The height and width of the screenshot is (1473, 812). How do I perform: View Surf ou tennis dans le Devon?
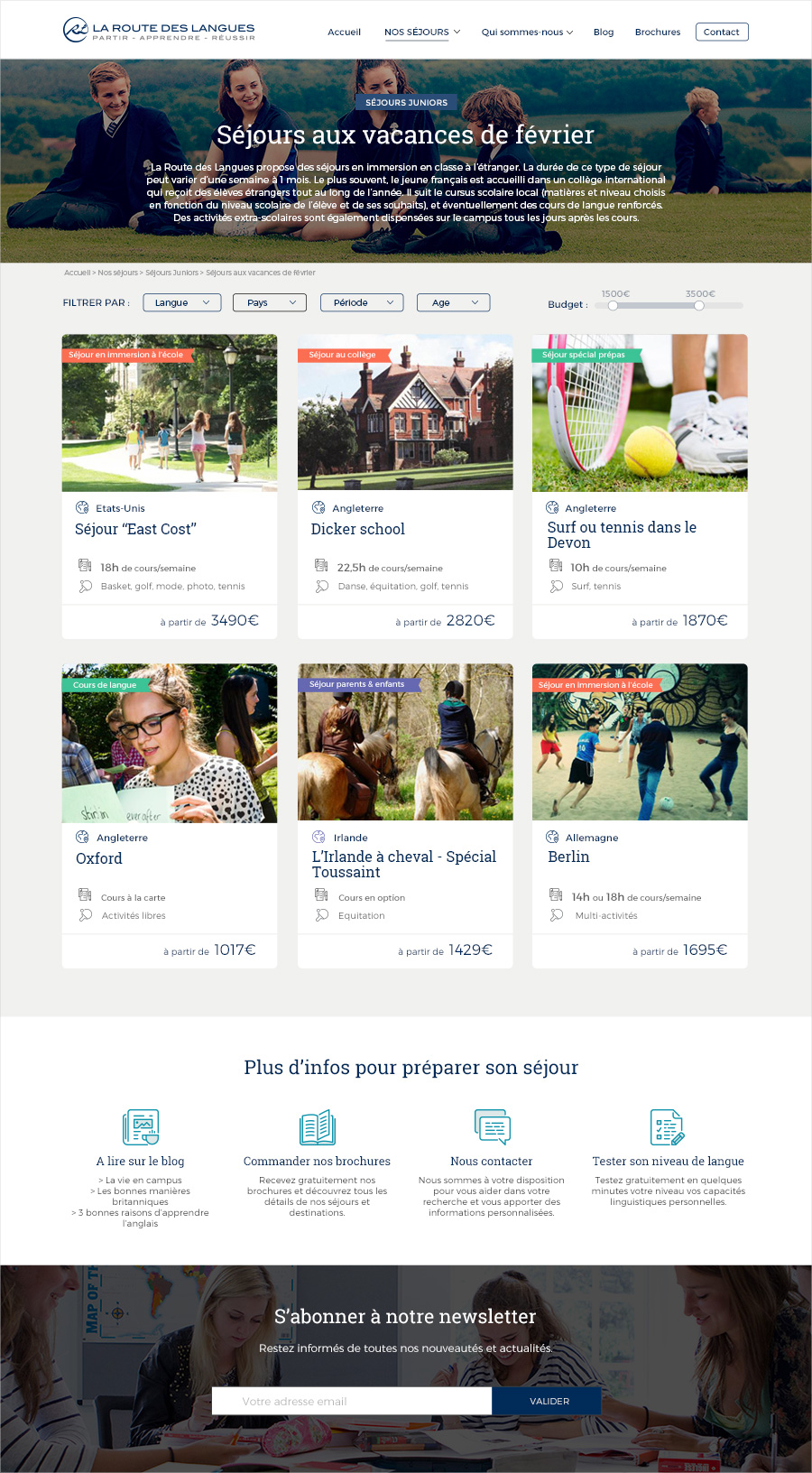[x=622, y=534]
